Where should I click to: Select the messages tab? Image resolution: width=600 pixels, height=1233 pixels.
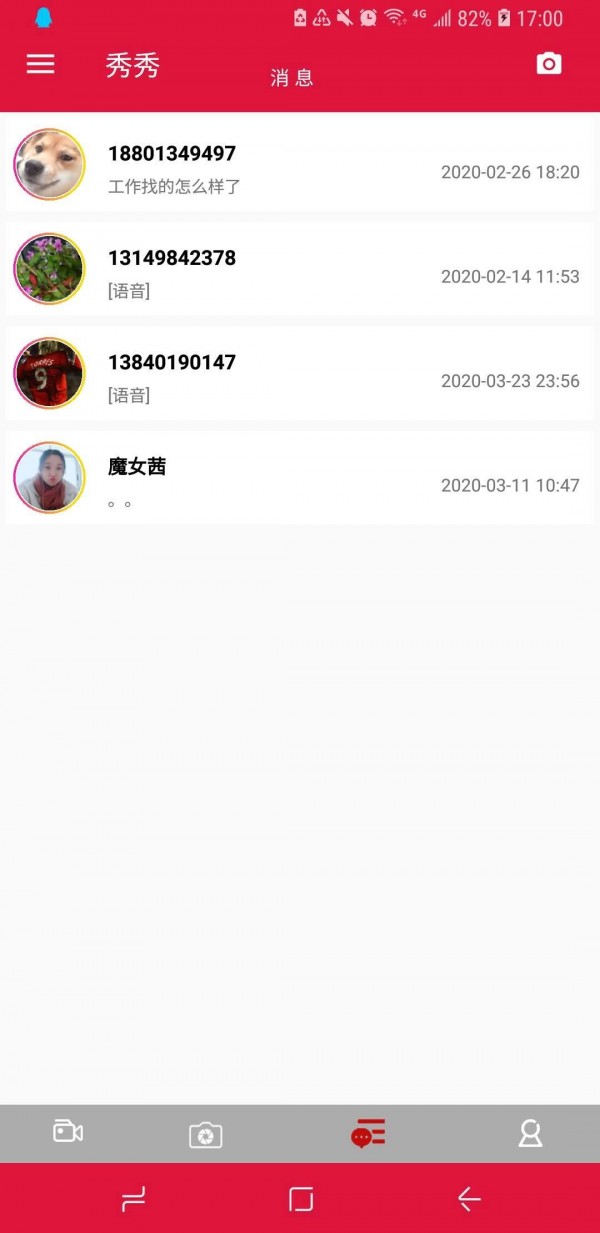368,1133
